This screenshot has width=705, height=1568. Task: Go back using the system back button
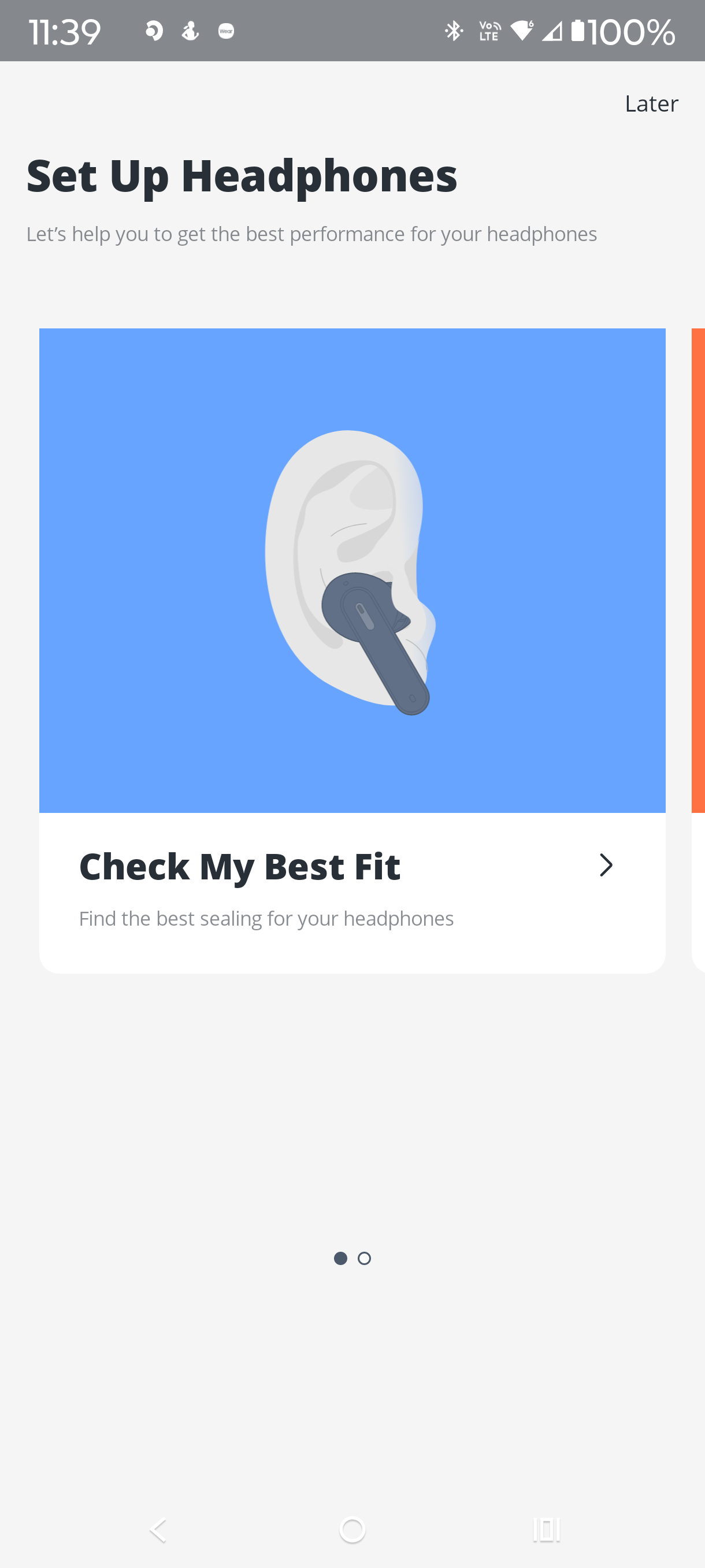pos(158,1530)
